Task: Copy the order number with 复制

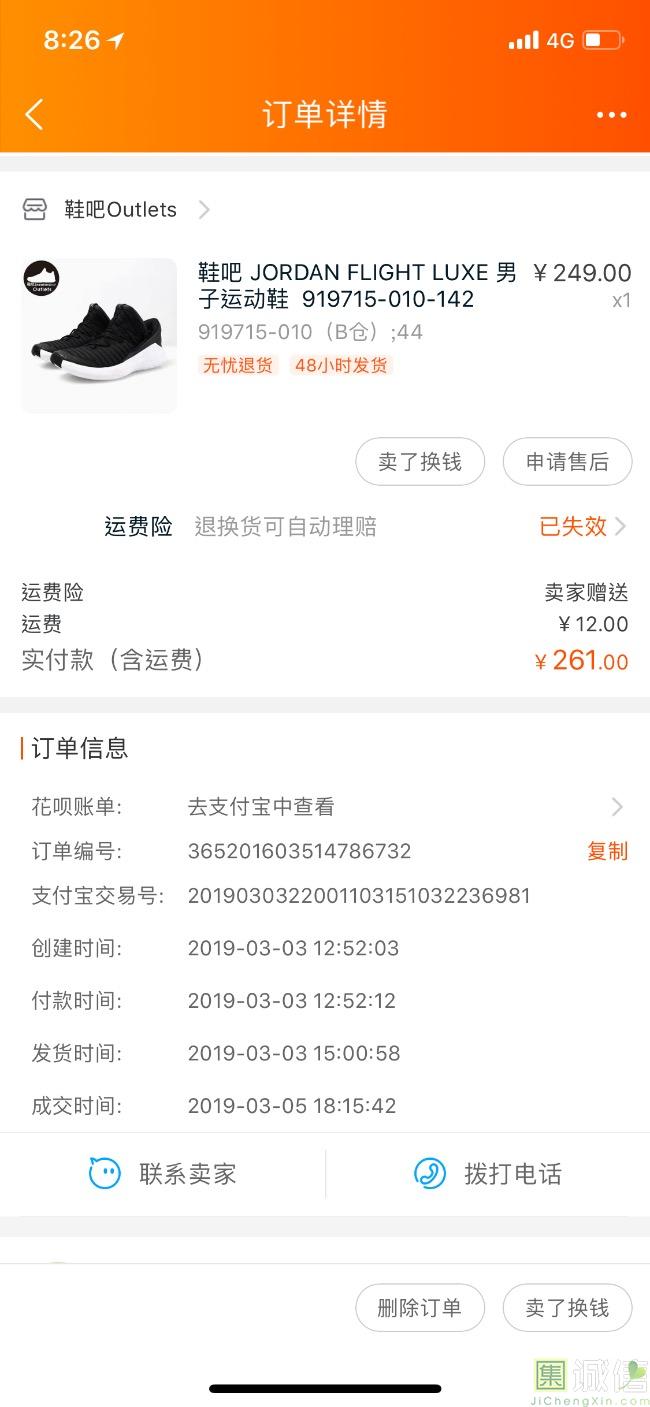Action: point(607,851)
